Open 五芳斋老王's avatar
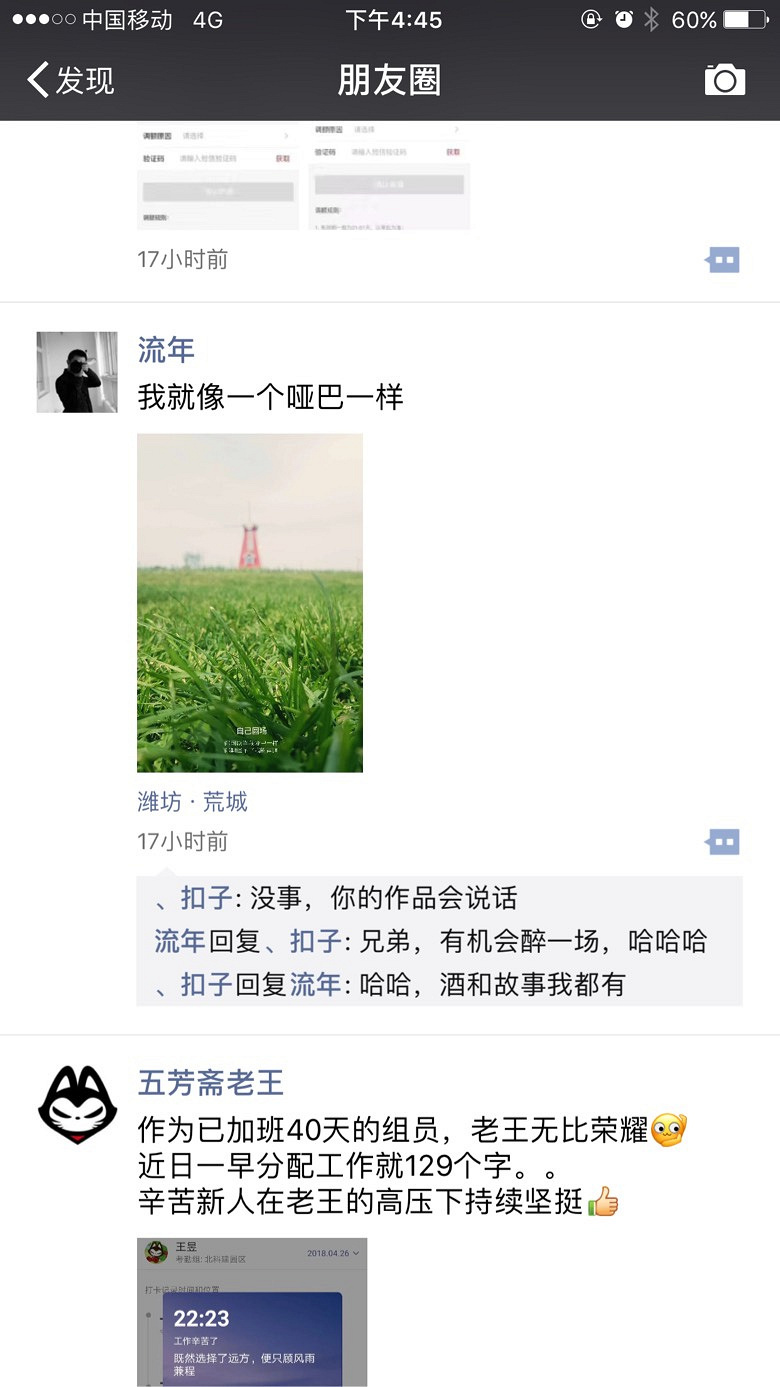This screenshot has width=780, height=1387. (x=77, y=1105)
